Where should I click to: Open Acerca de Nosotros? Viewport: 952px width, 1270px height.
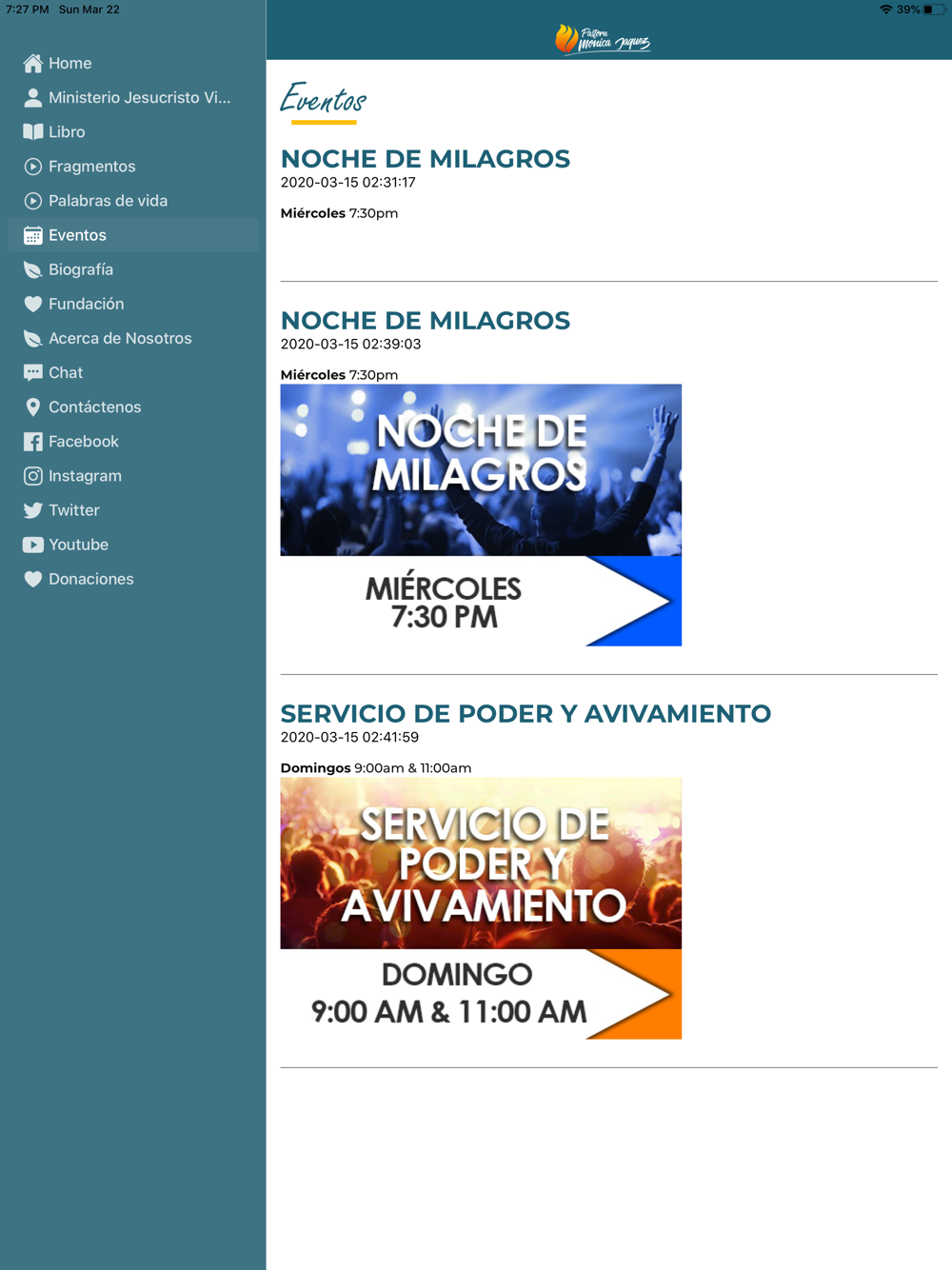click(132, 338)
